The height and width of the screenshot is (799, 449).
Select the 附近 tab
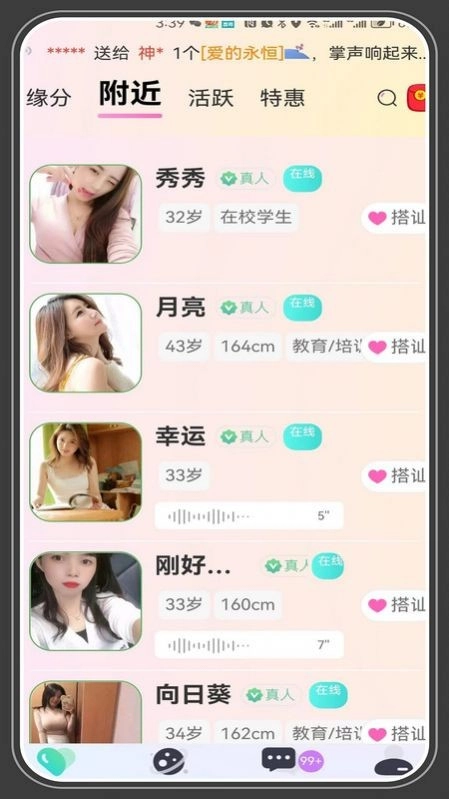coord(130,95)
